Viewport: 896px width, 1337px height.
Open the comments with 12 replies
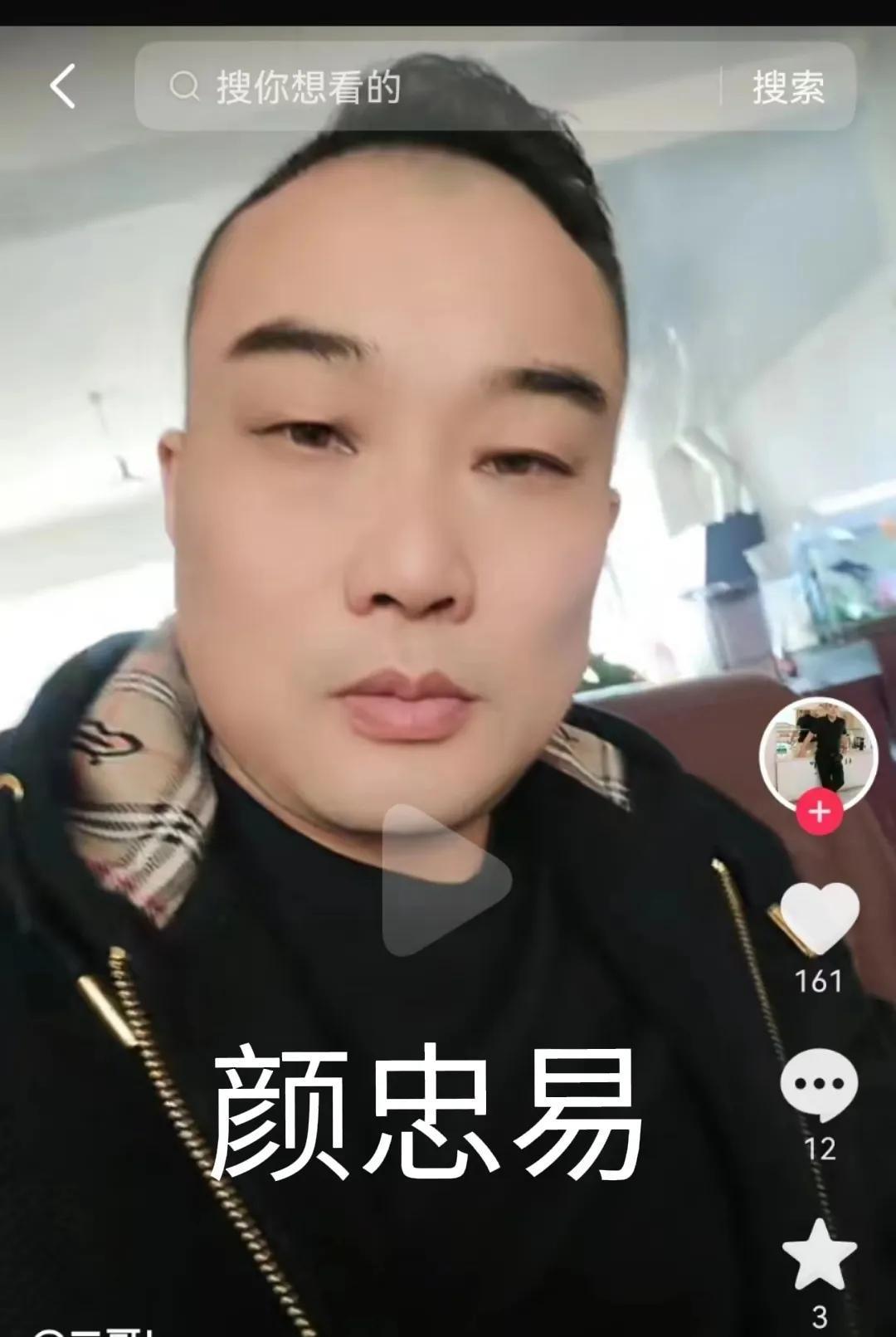click(819, 1084)
